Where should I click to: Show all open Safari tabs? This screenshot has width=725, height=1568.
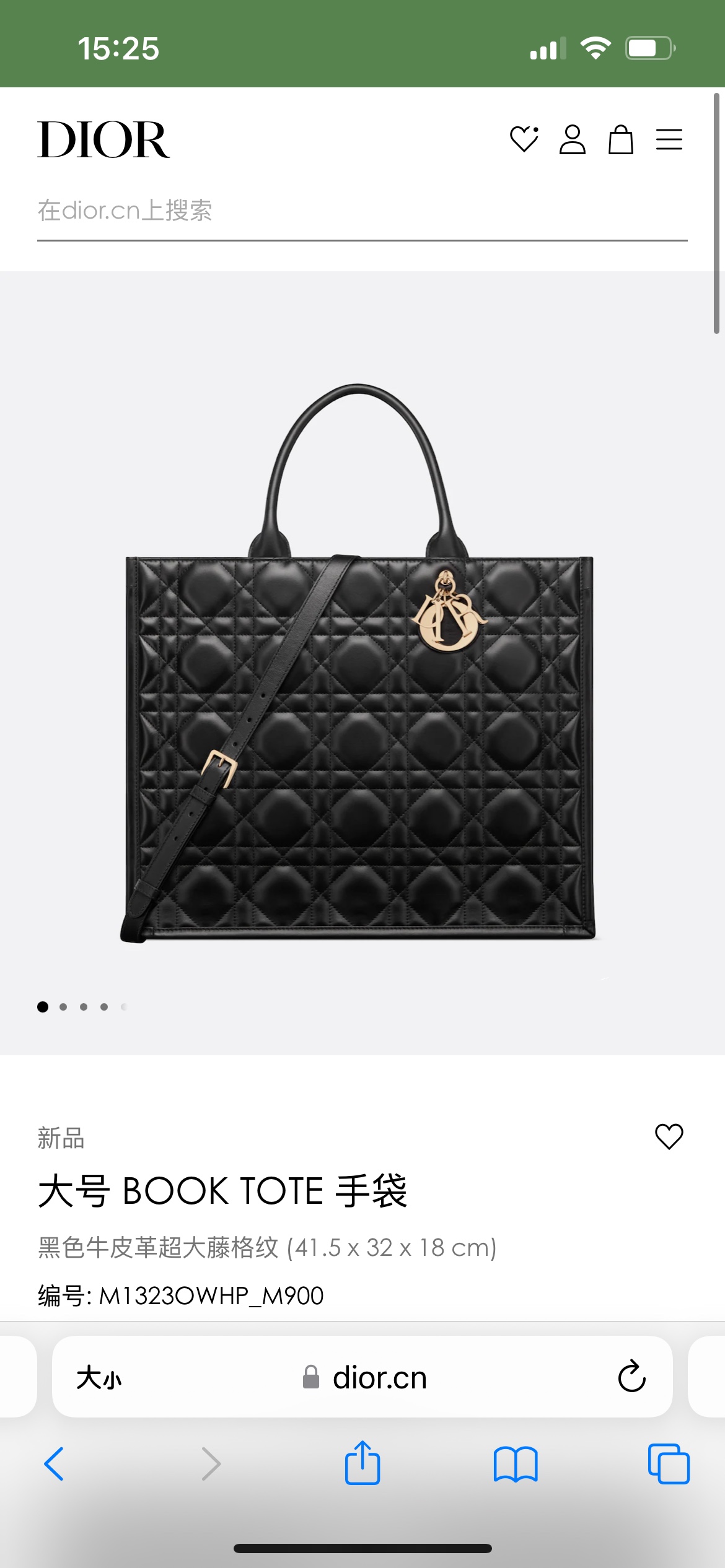pyautogui.click(x=668, y=1464)
